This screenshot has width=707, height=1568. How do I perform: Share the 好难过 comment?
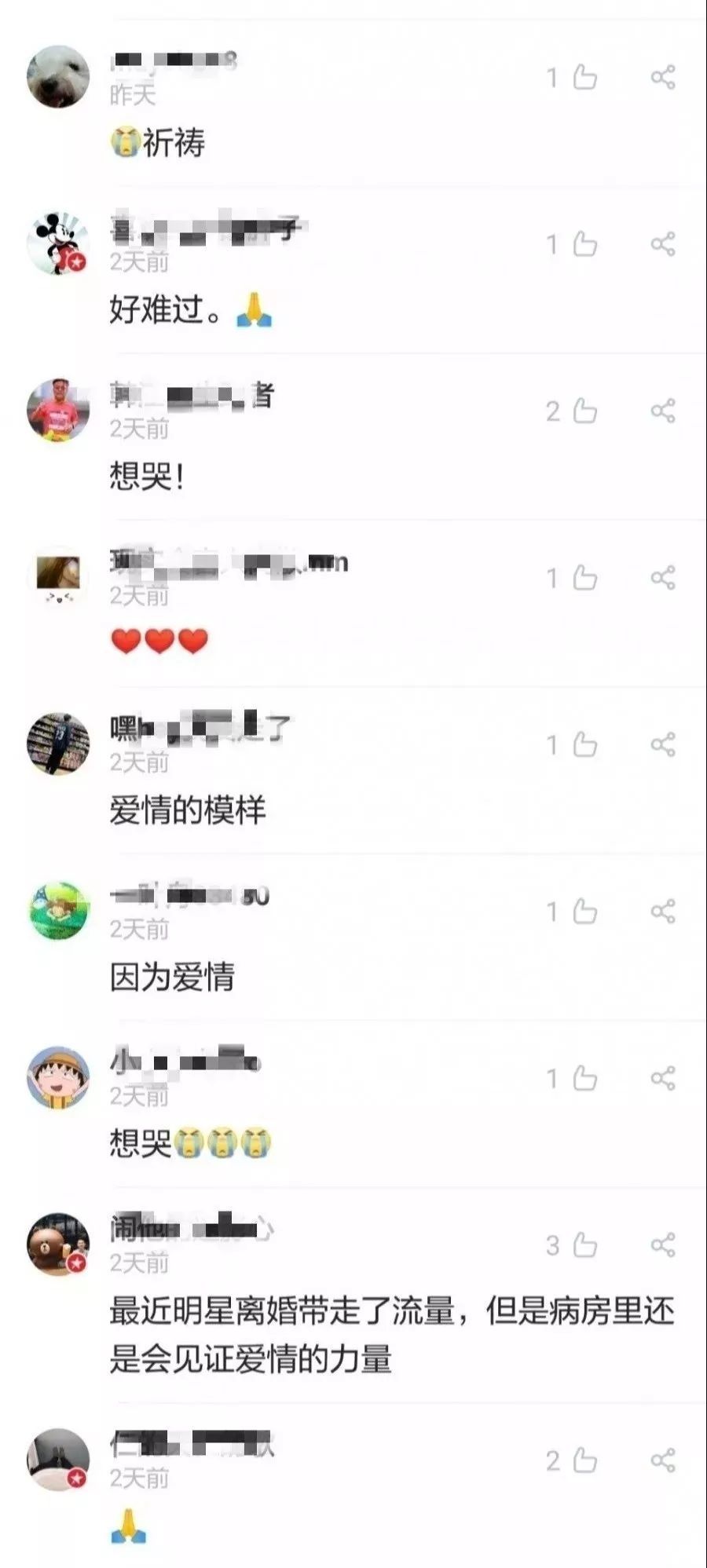663,243
